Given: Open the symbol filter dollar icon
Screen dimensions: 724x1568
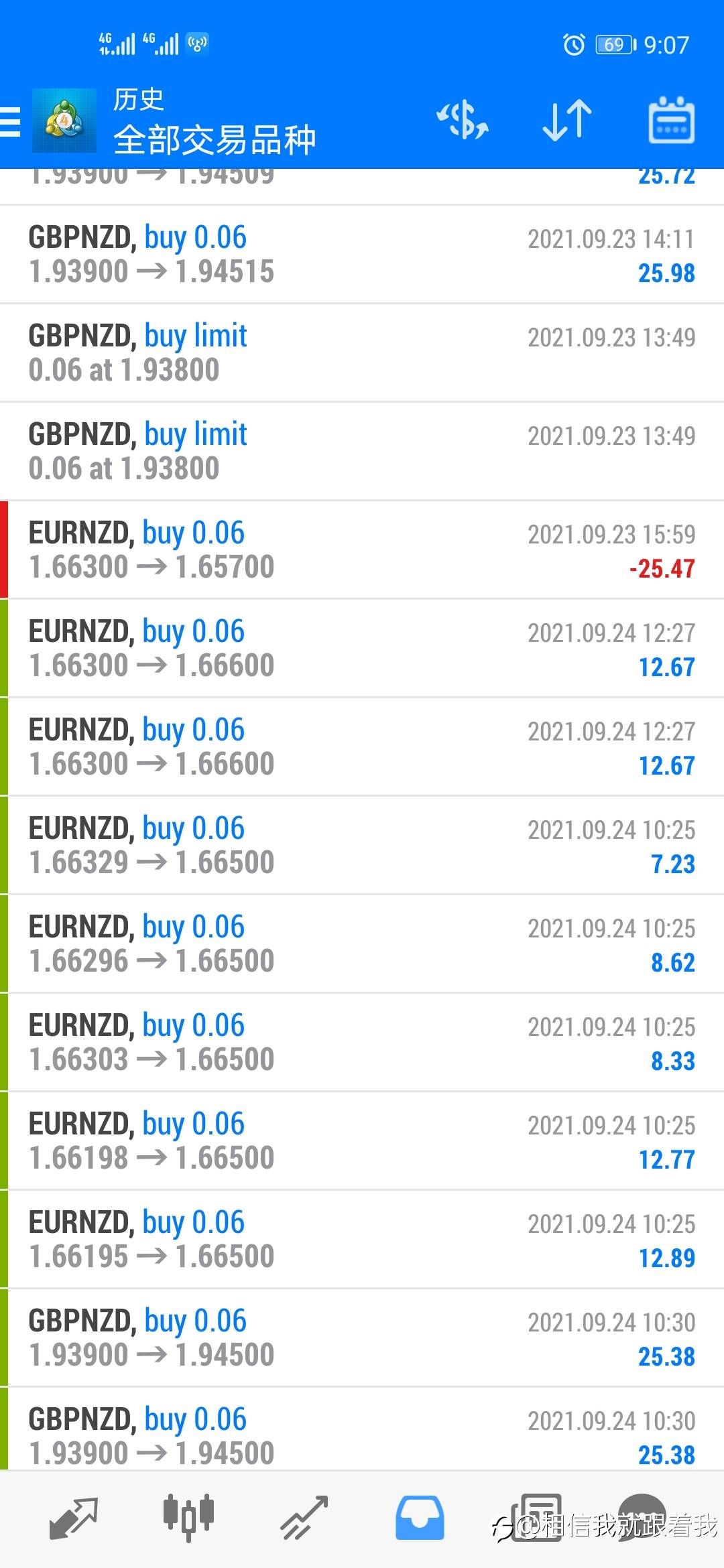Looking at the screenshot, I should coord(463,121).
